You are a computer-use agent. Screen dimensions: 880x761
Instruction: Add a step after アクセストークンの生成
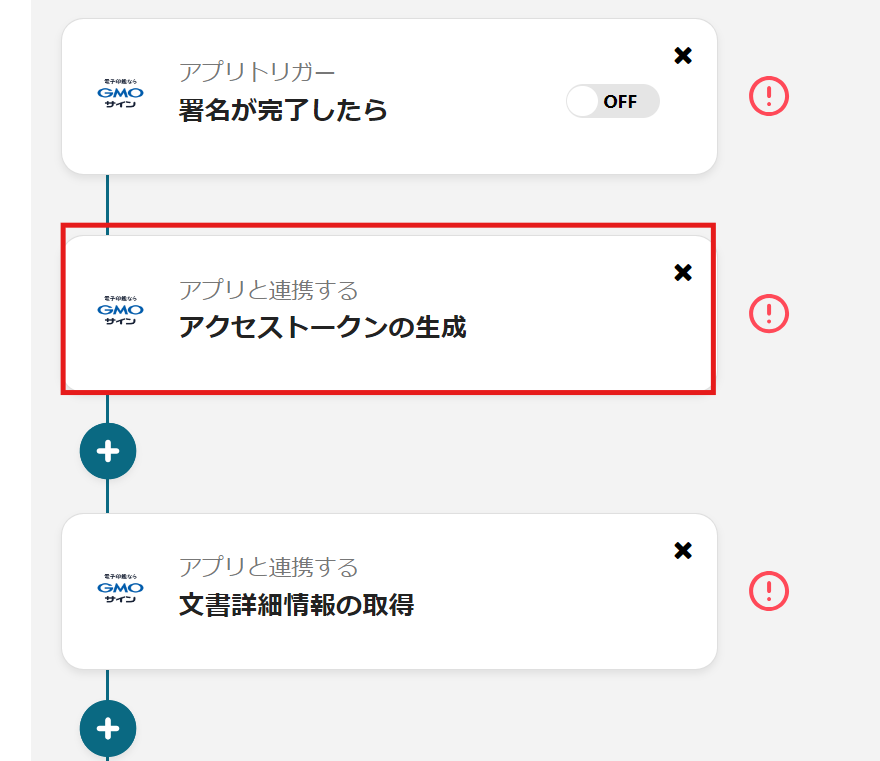point(108,451)
